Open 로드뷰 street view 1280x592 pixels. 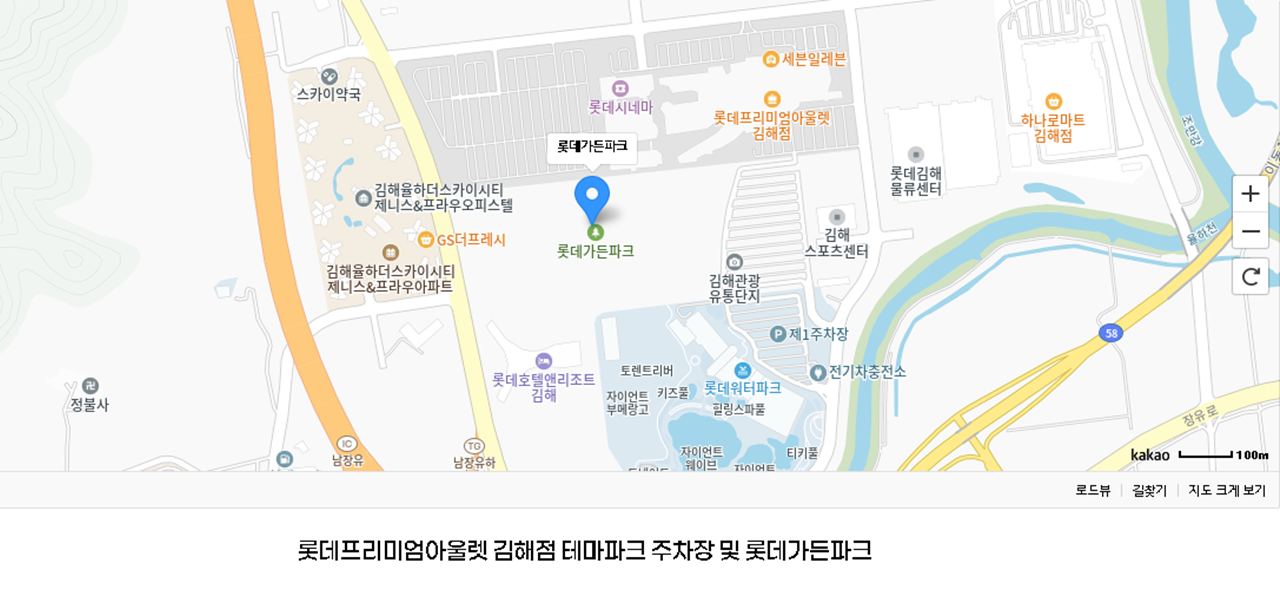[x=1093, y=490]
